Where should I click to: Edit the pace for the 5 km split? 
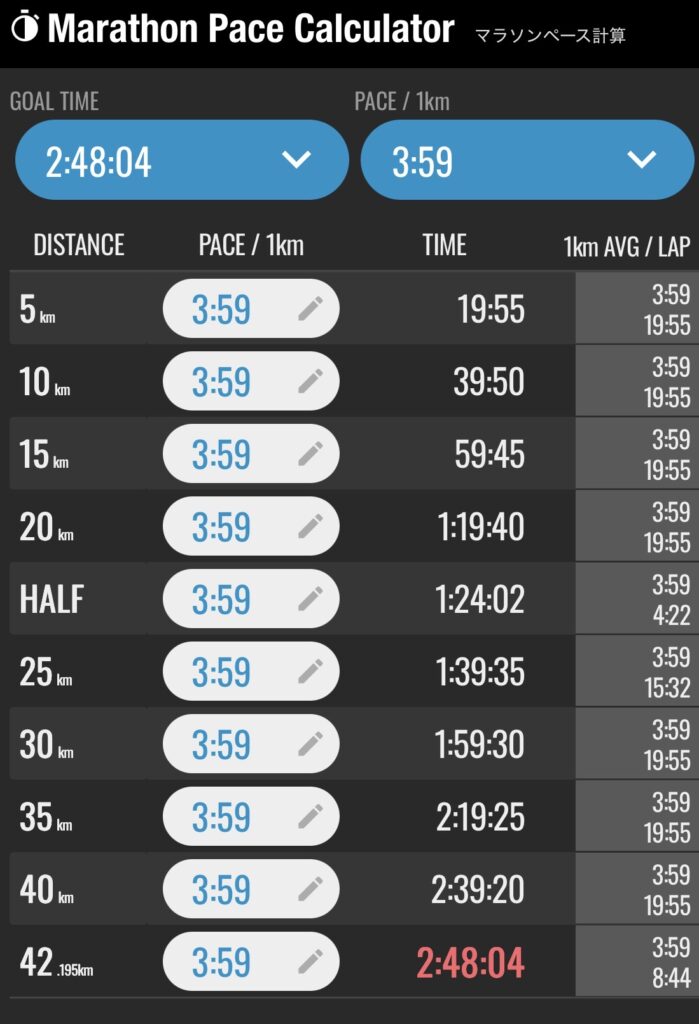click(251, 309)
